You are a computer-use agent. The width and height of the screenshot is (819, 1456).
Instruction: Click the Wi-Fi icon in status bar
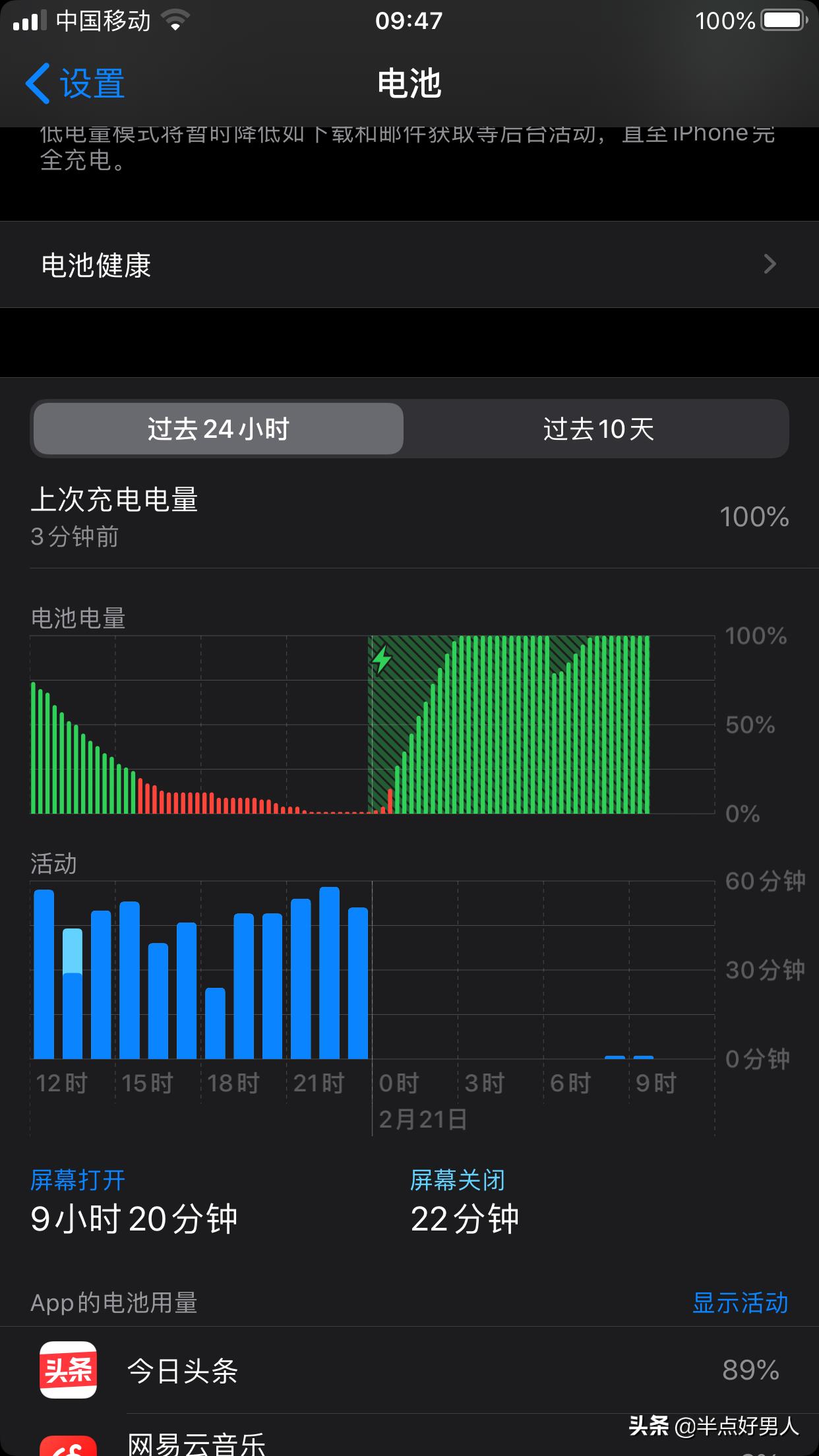(x=175, y=20)
